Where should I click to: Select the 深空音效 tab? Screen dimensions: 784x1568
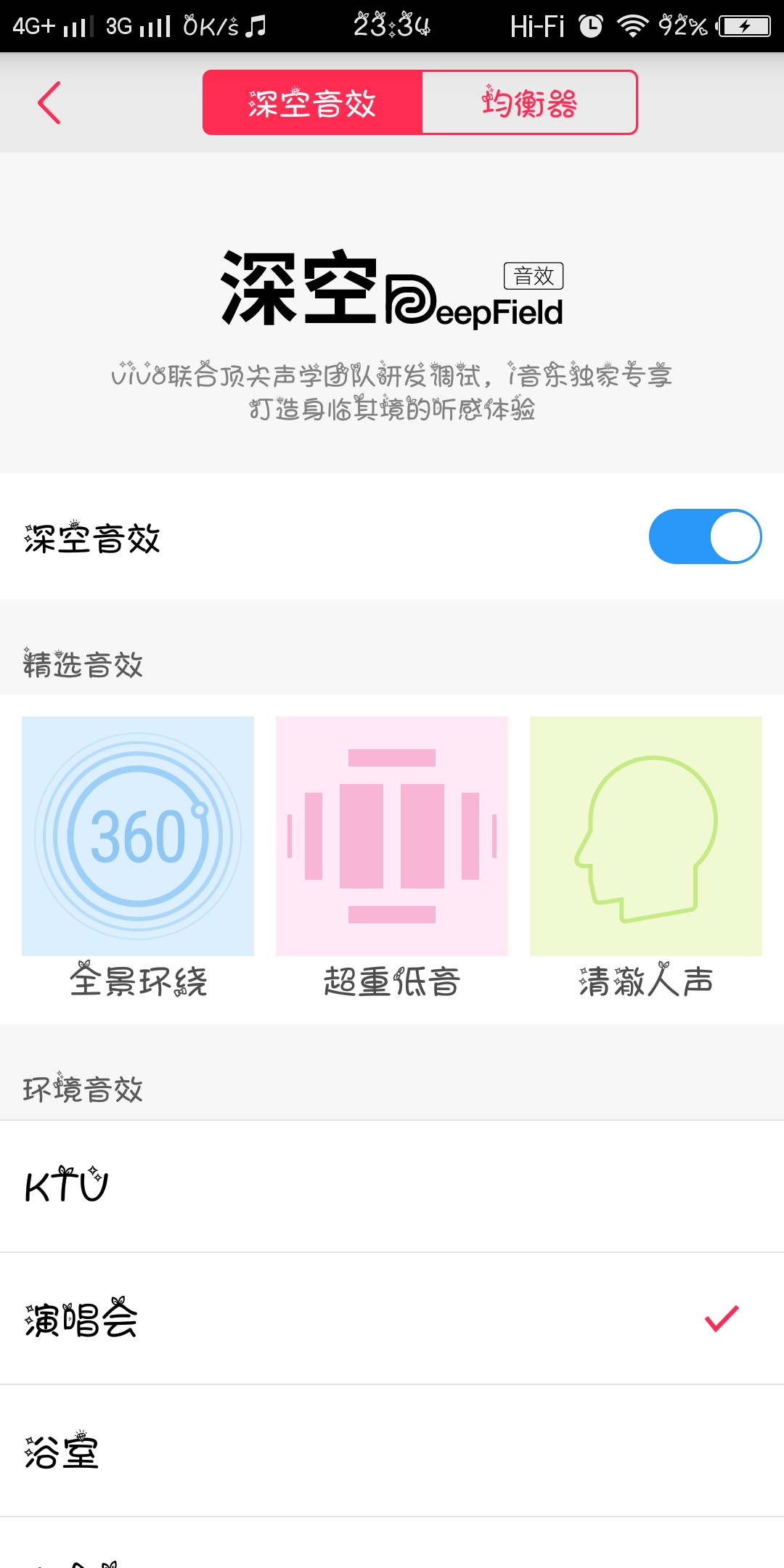coord(312,102)
